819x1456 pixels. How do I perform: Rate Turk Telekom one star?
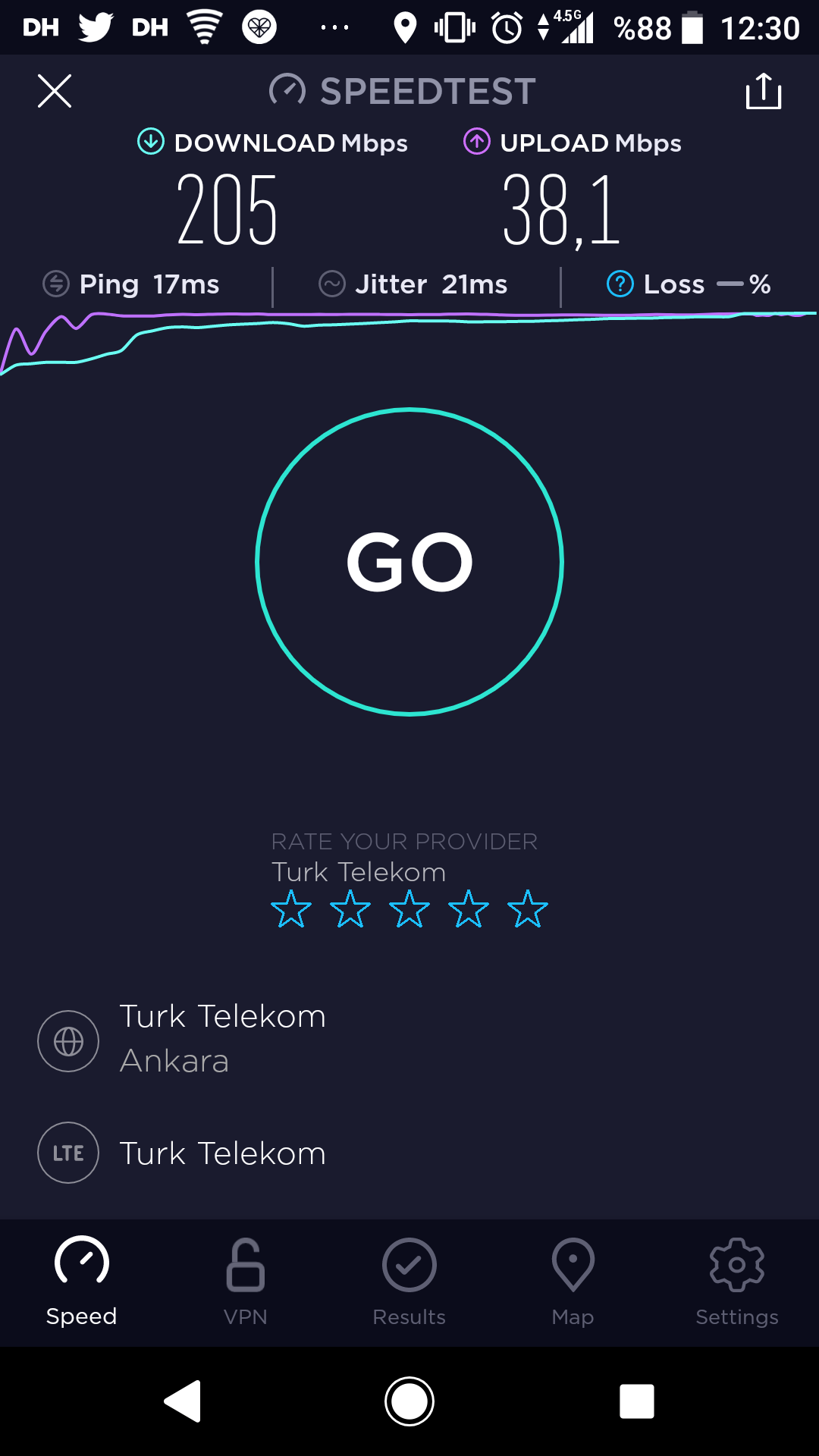pyautogui.click(x=291, y=909)
